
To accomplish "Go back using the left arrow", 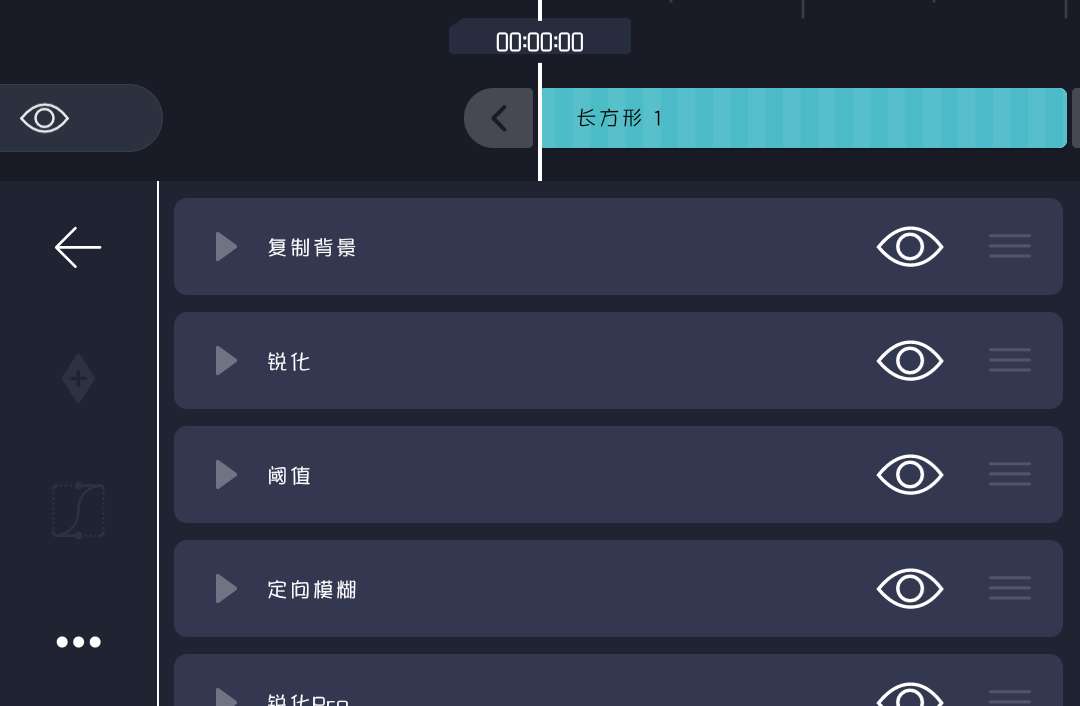I will (78, 247).
